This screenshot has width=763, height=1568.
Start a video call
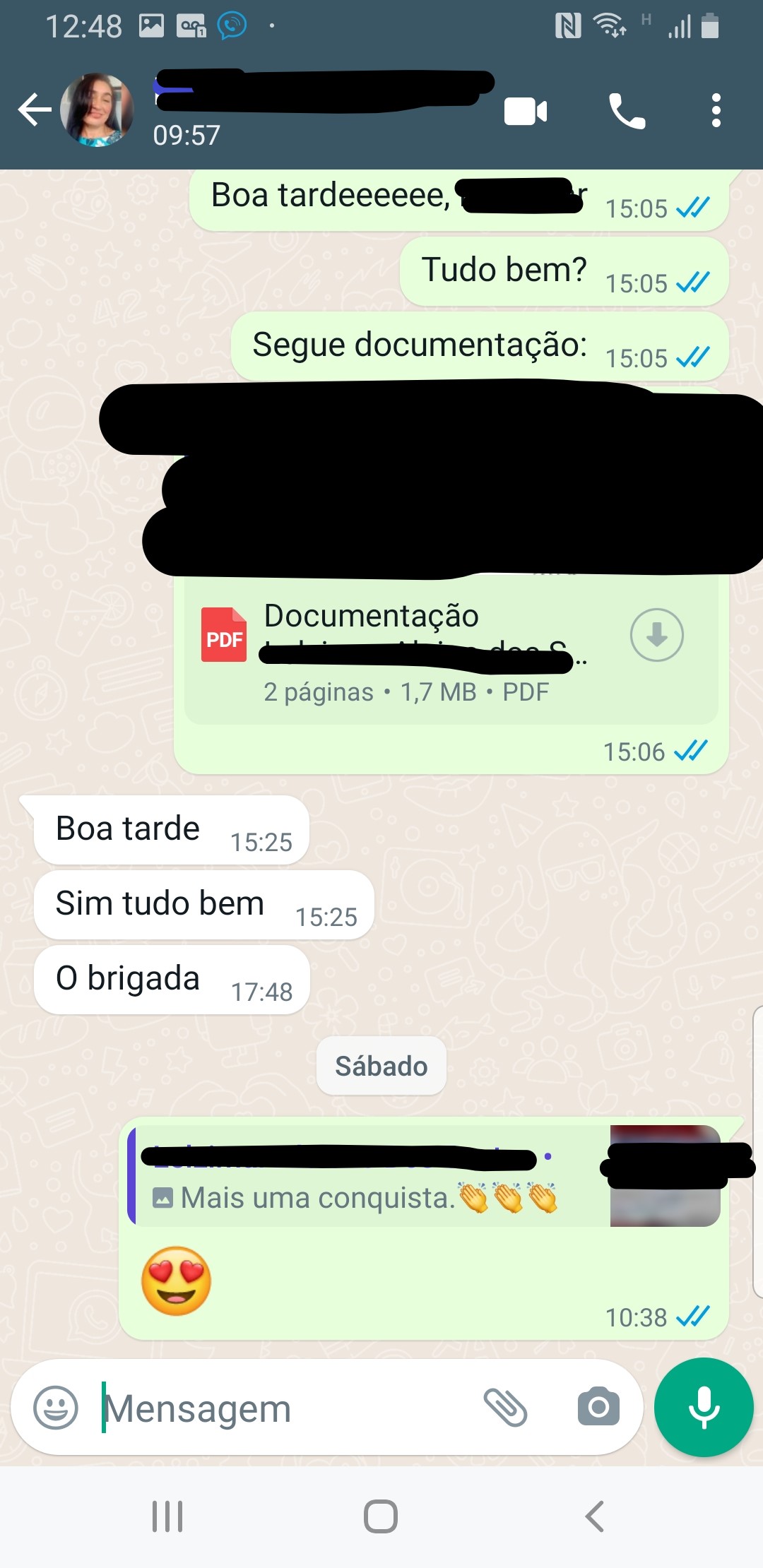[525, 112]
